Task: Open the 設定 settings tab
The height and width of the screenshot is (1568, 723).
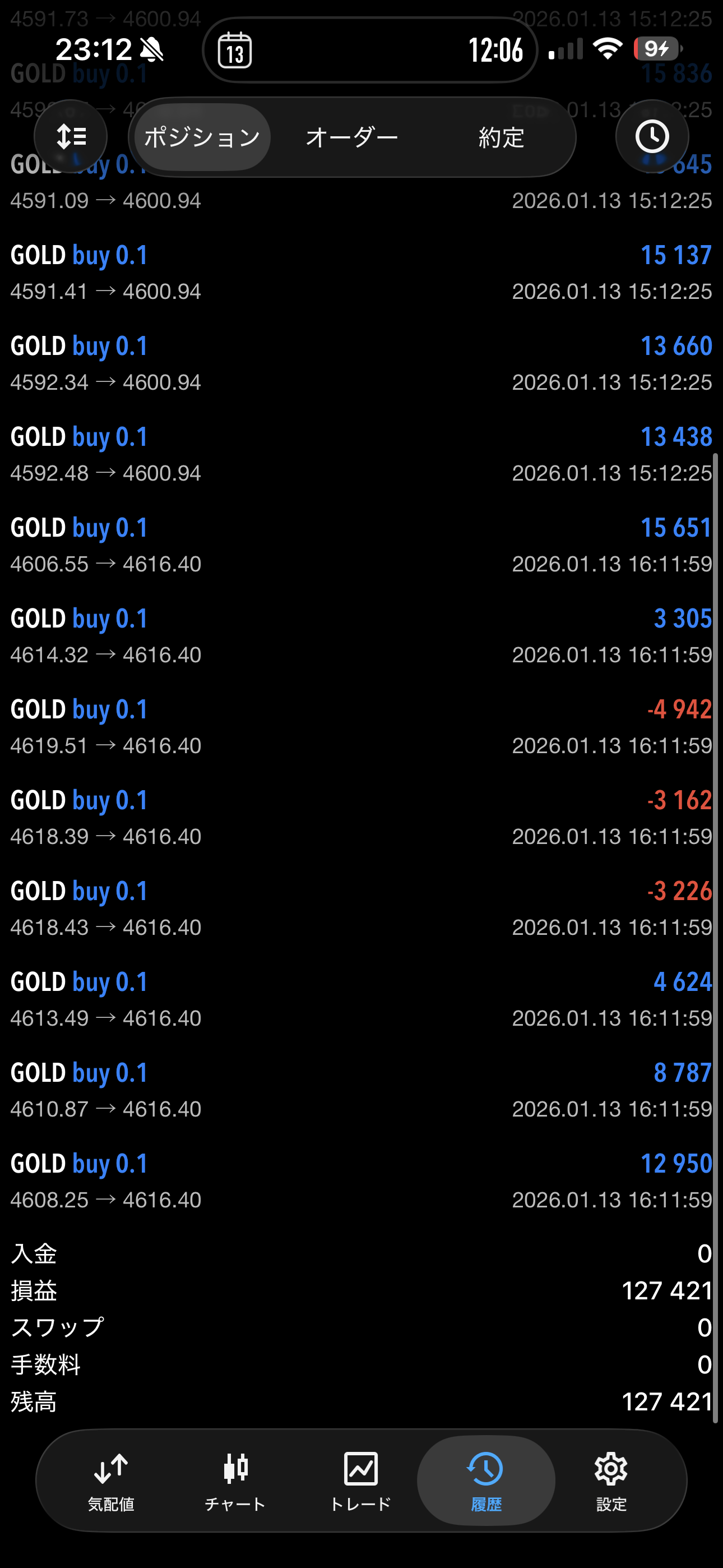Action: click(611, 1481)
